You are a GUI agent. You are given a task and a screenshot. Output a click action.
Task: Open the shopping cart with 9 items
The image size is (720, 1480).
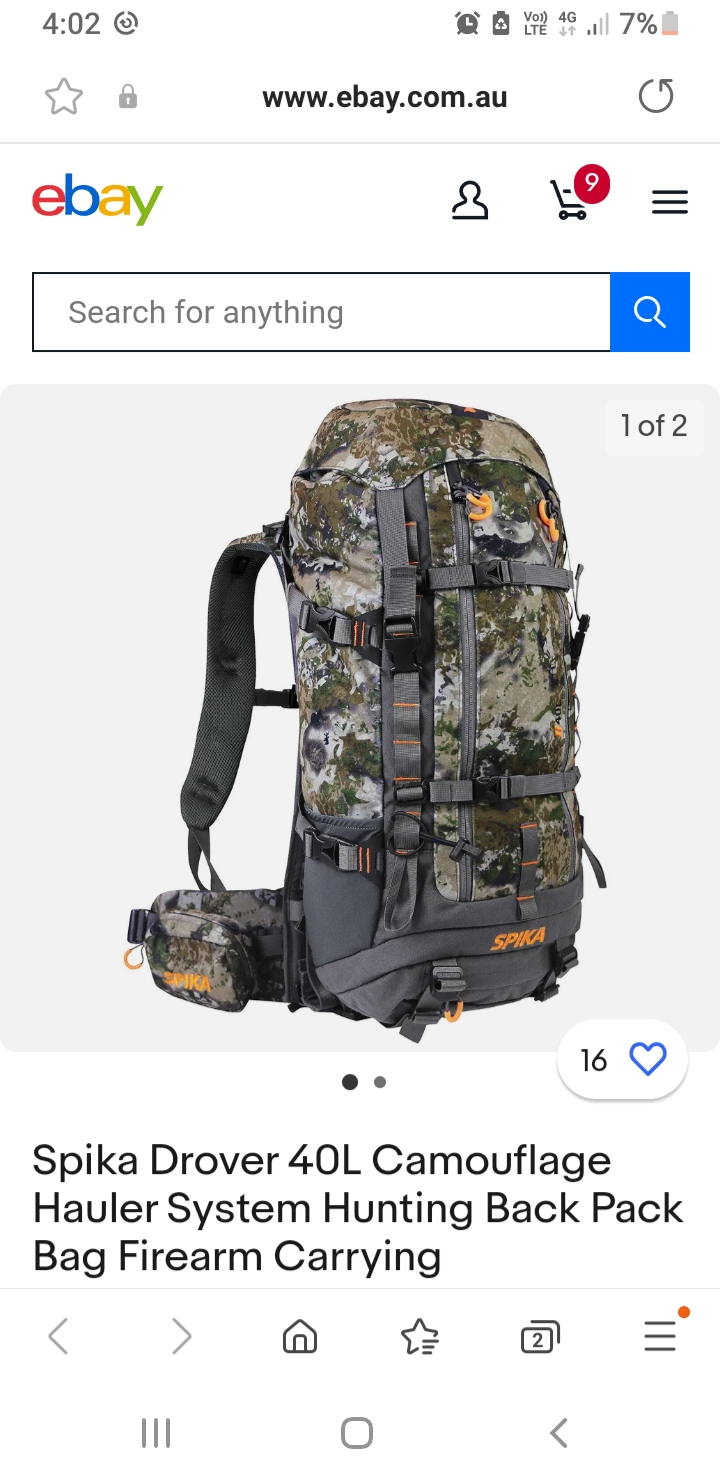click(572, 198)
